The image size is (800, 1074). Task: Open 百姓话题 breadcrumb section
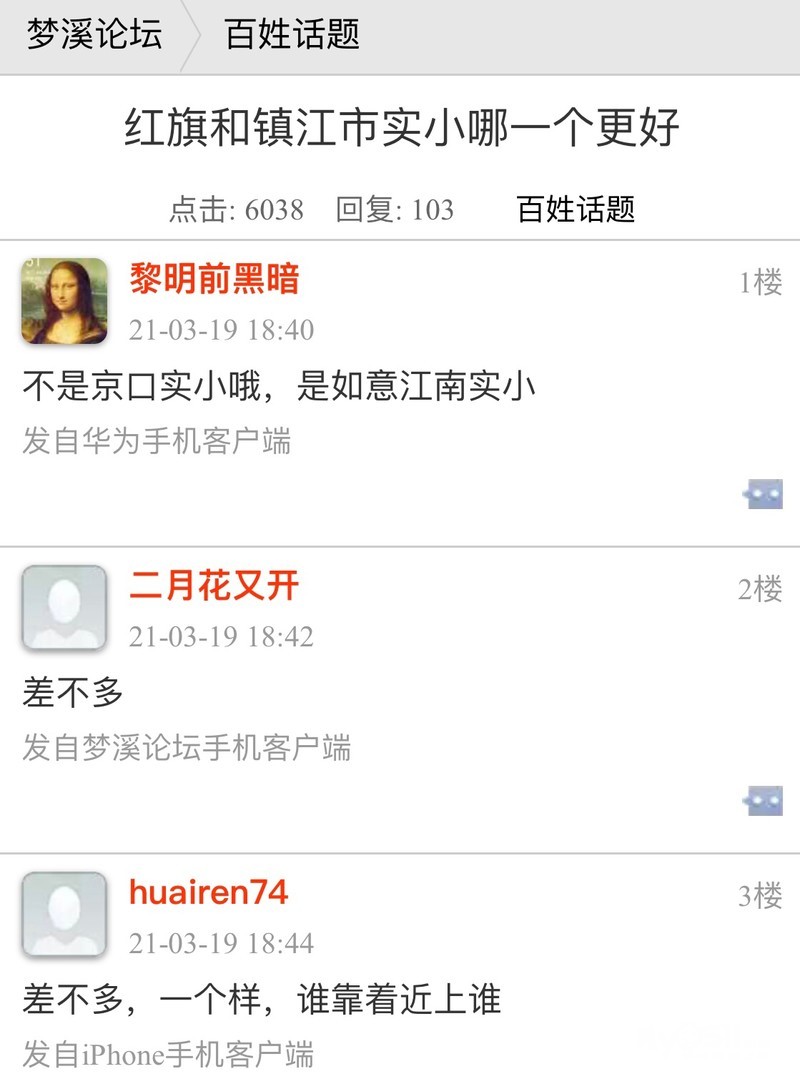click(x=291, y=35)
